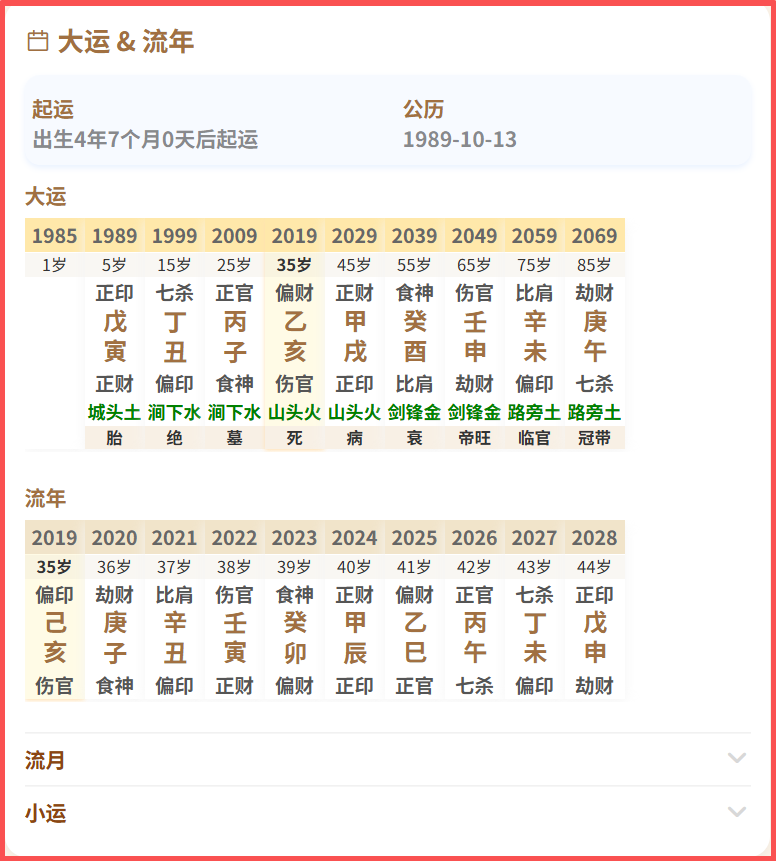Select the 1999 丁丑 大运 column
This screenshot has height=861, width=776.
coord(174,336)
